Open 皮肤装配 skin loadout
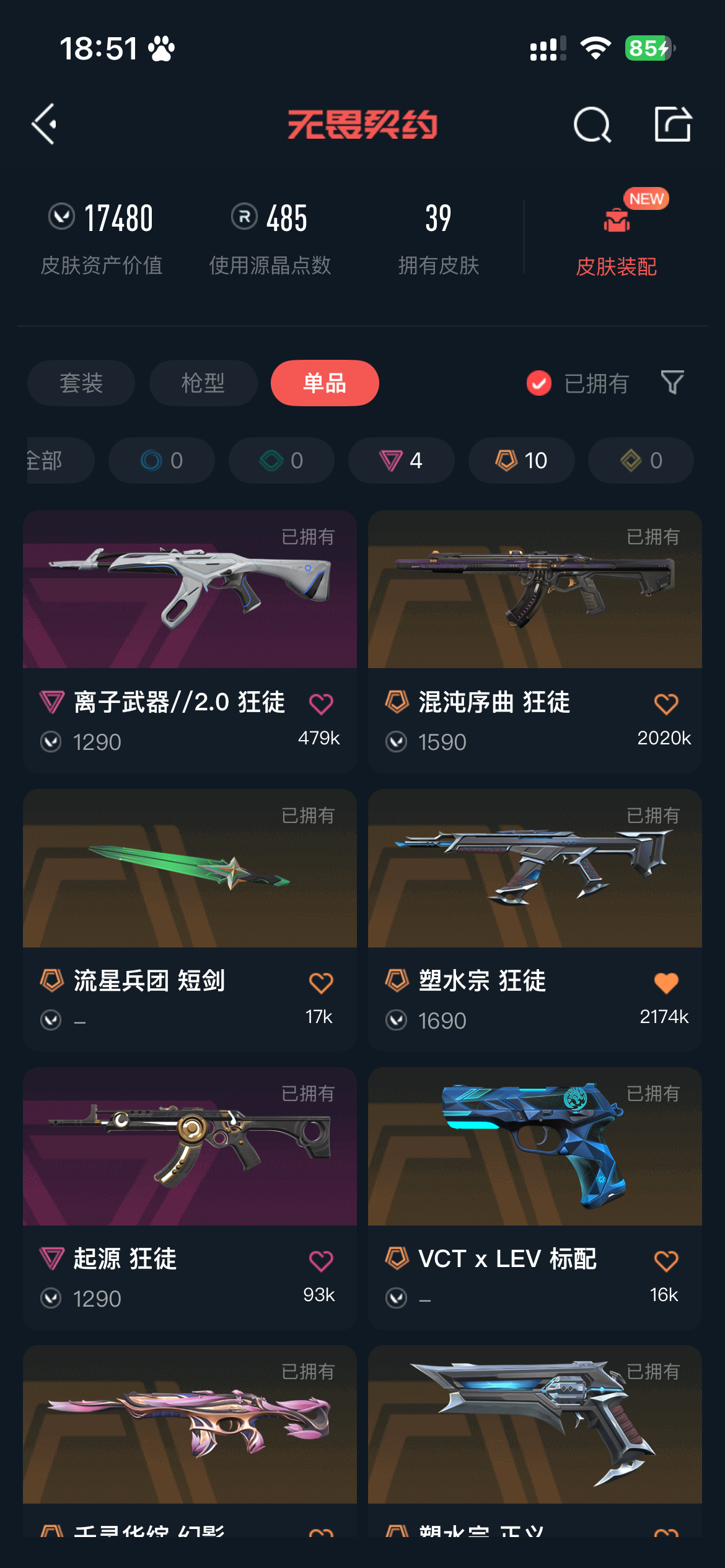725x1568 pixels. pyautogui.click(x=616, y=242)
